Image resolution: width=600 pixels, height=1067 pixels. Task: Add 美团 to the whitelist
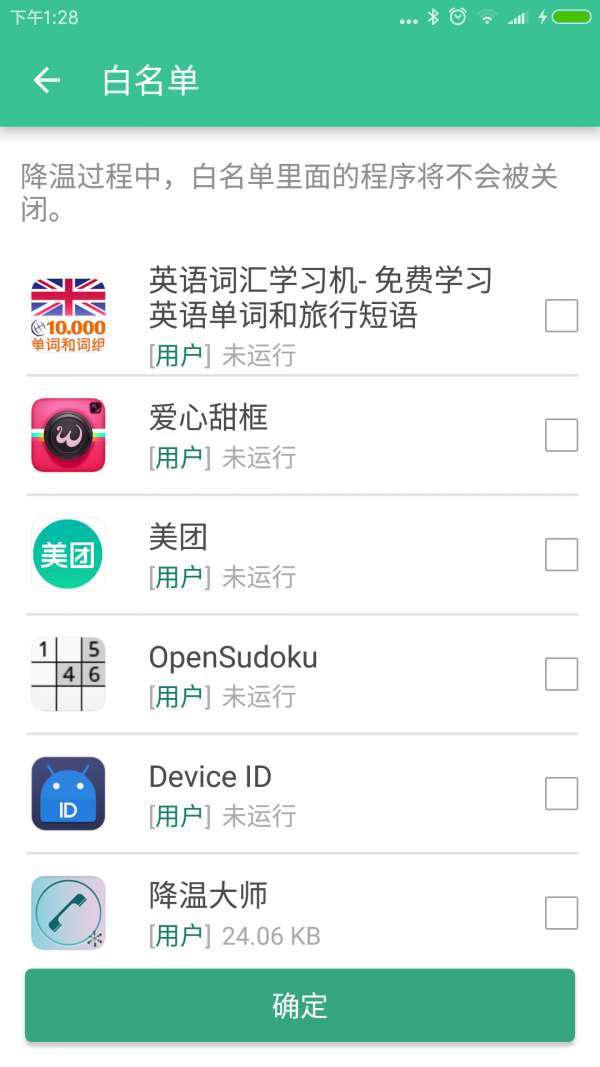tap(561, 554)
